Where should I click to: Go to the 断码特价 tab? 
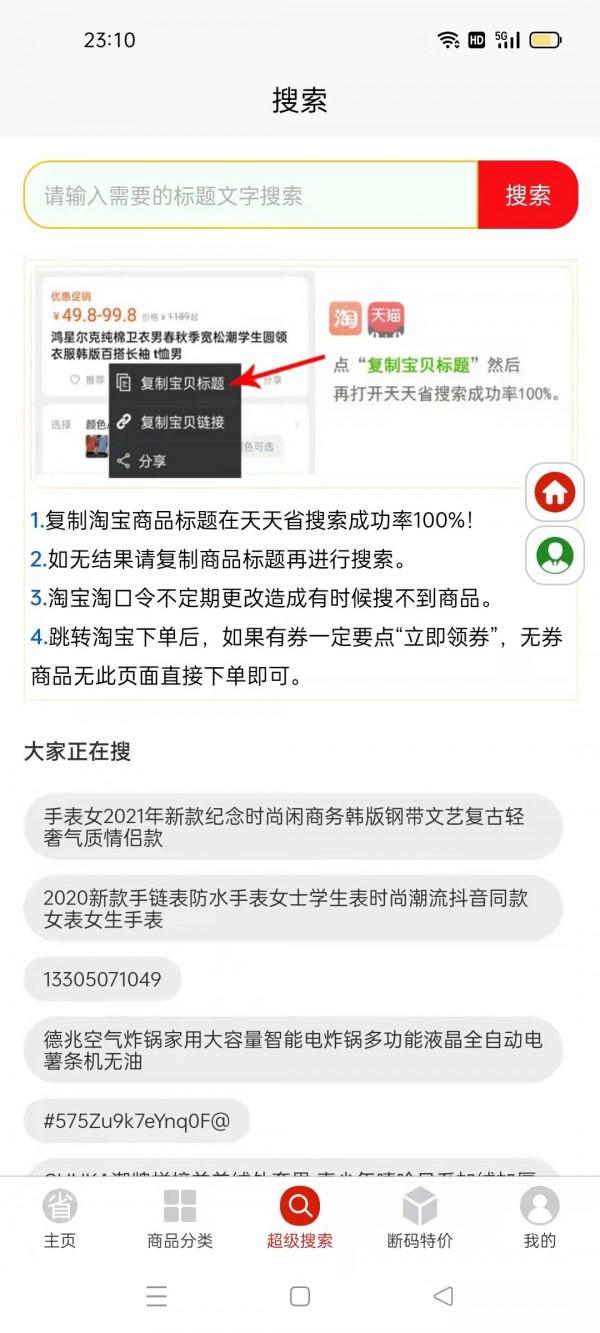pos(420,1220)
